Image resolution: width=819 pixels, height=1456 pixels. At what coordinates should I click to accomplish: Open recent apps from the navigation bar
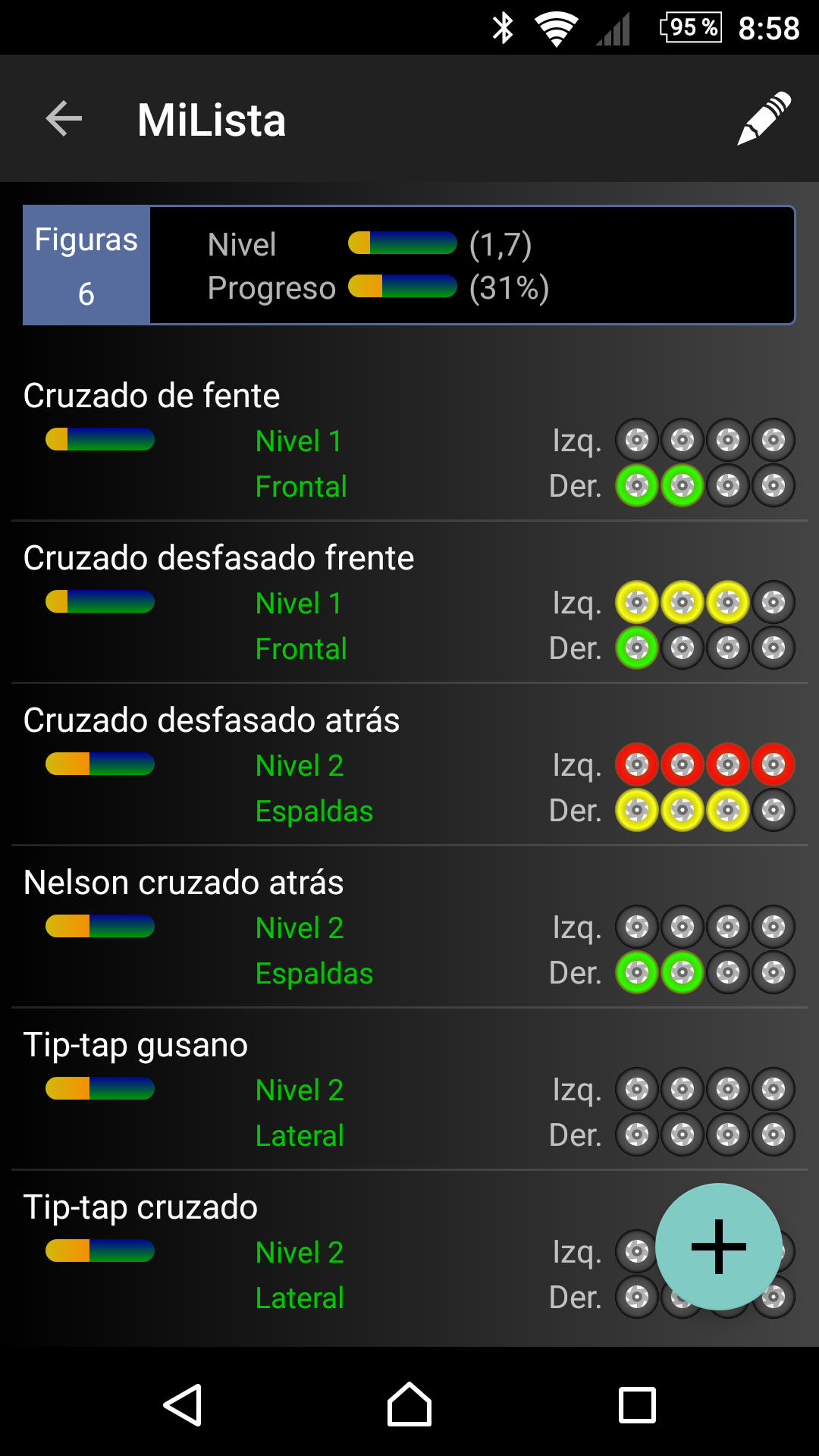637,1405
